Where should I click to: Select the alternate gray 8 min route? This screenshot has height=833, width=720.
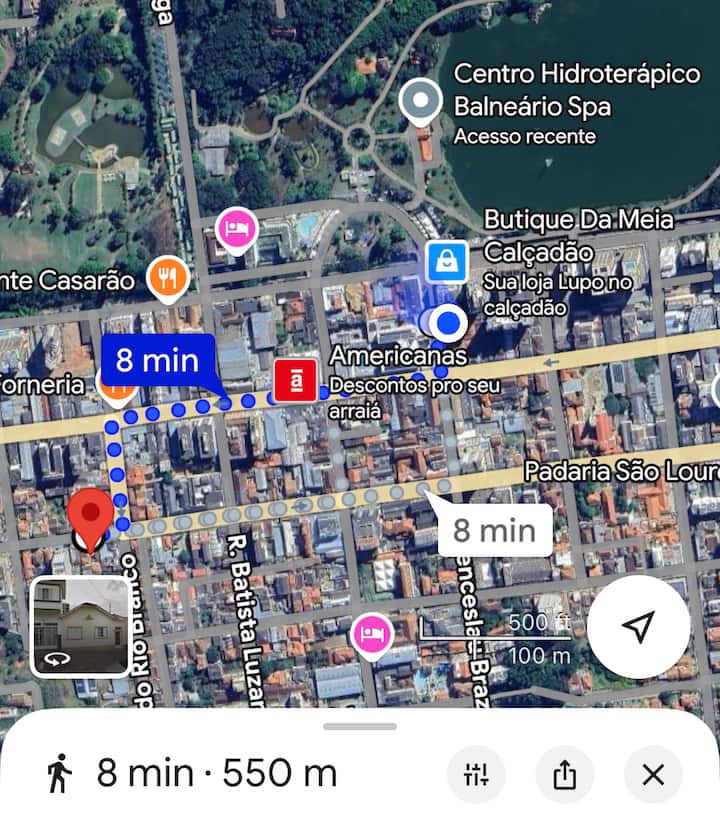(x=495, y=529)
